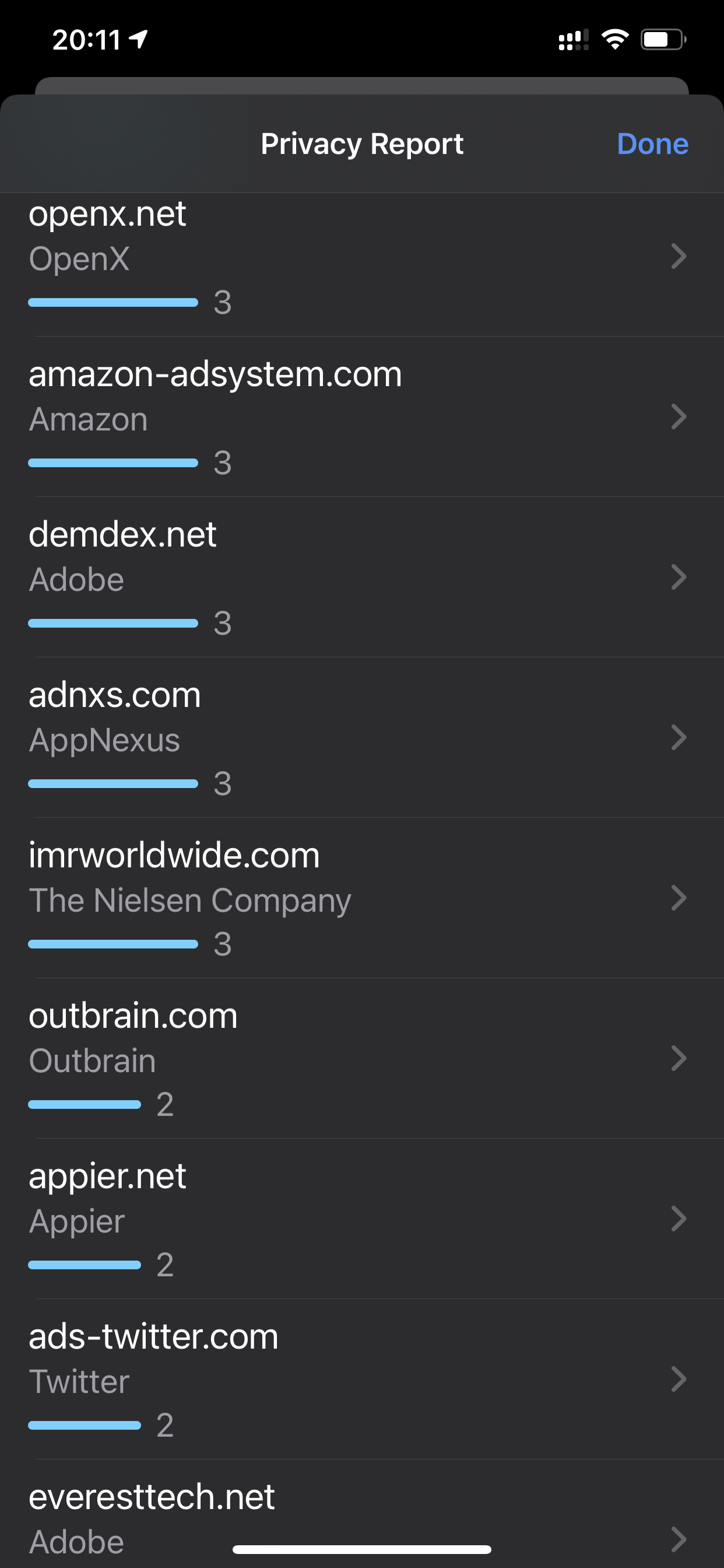The height and width of the screenshot is (1568, 724).
Task: Open the everesttech.net Adobe row
Action: tap(361, 1515)
